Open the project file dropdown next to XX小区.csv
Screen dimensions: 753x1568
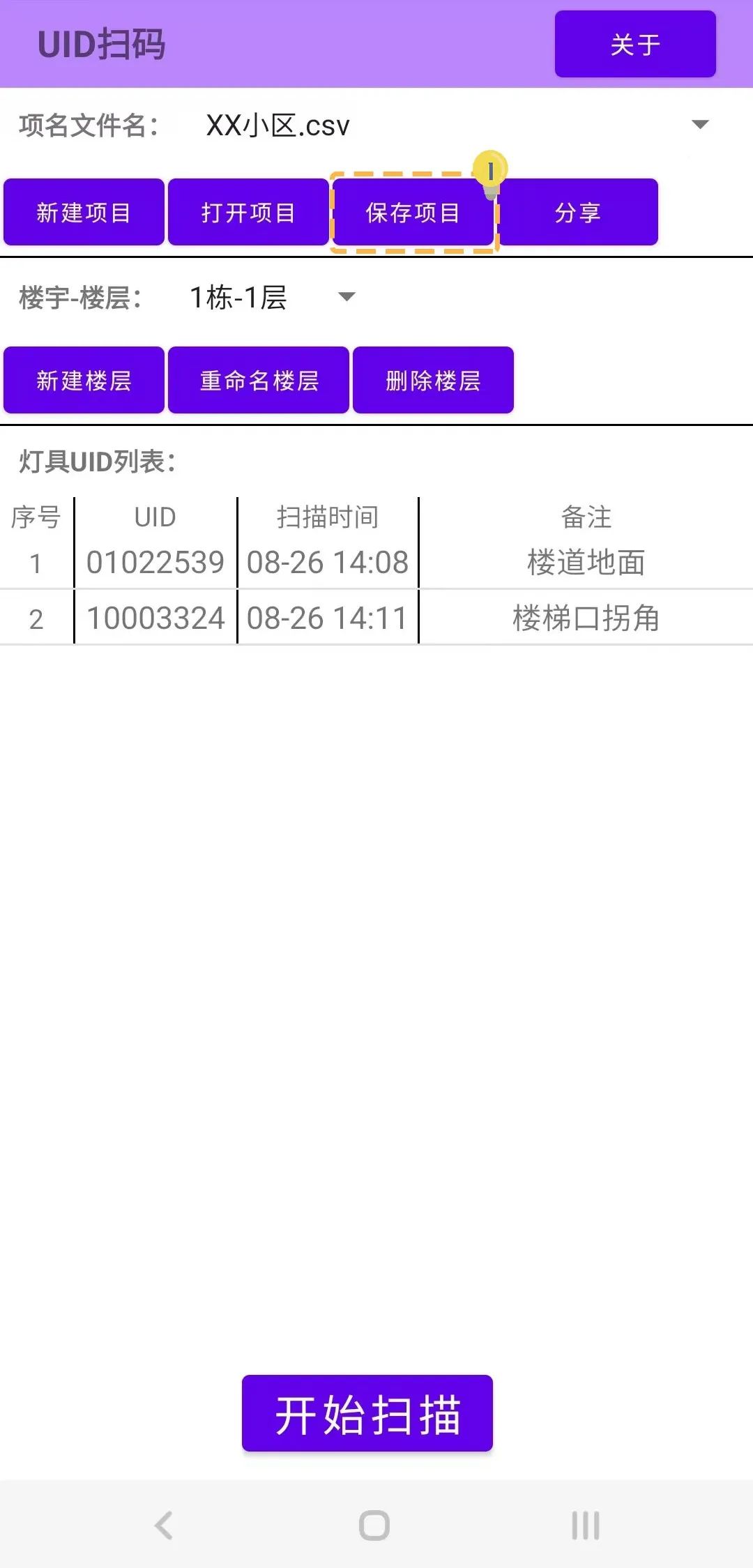(x=699, y=124)
